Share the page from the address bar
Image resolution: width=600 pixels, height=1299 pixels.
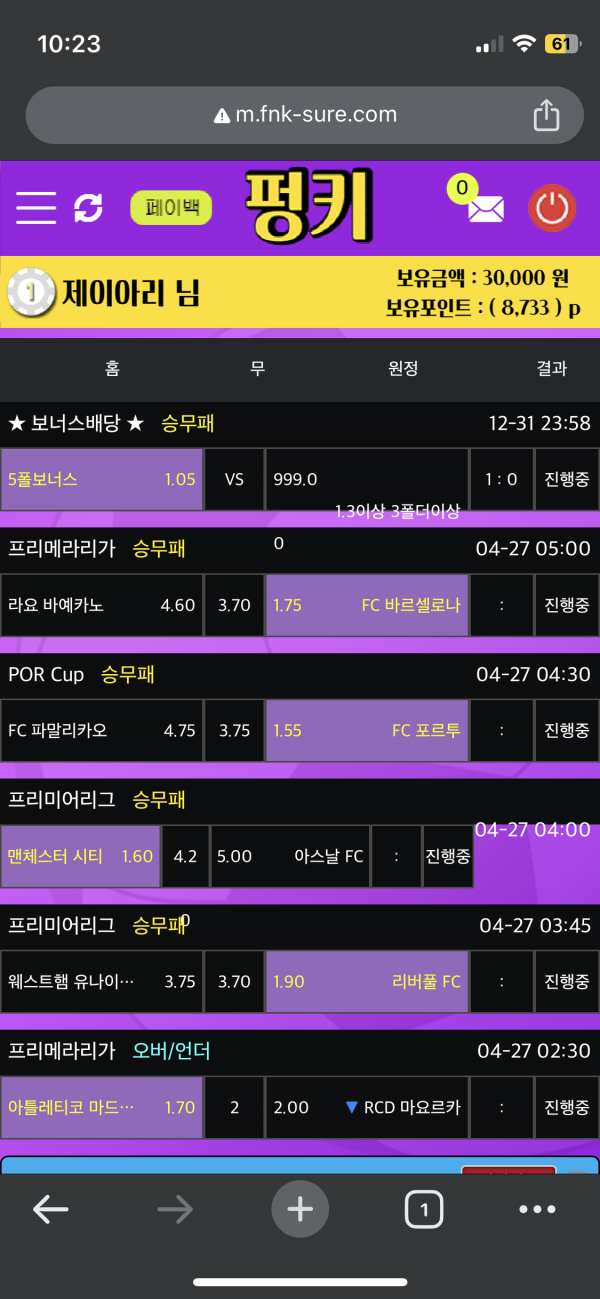(546, 115)
